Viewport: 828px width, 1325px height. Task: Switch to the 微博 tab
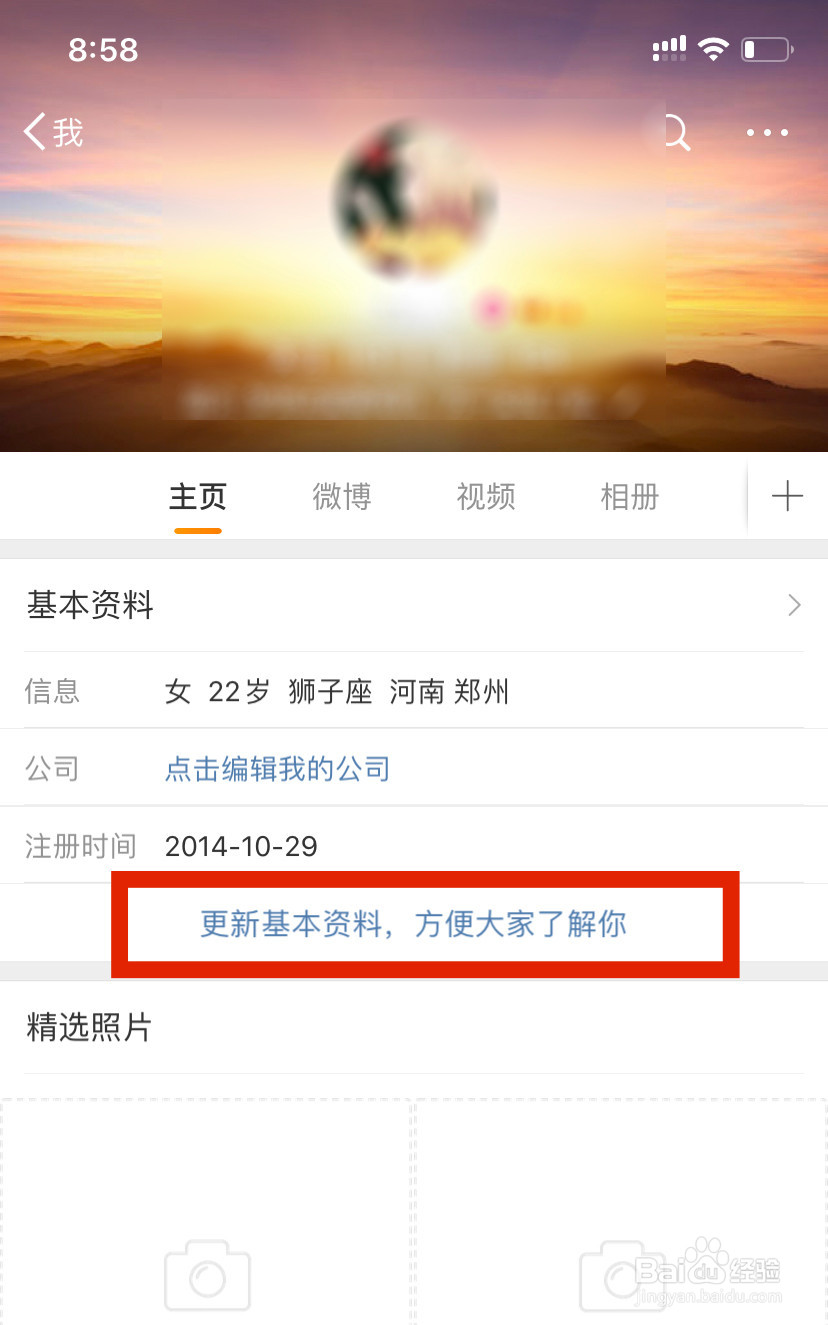[341, 496]
